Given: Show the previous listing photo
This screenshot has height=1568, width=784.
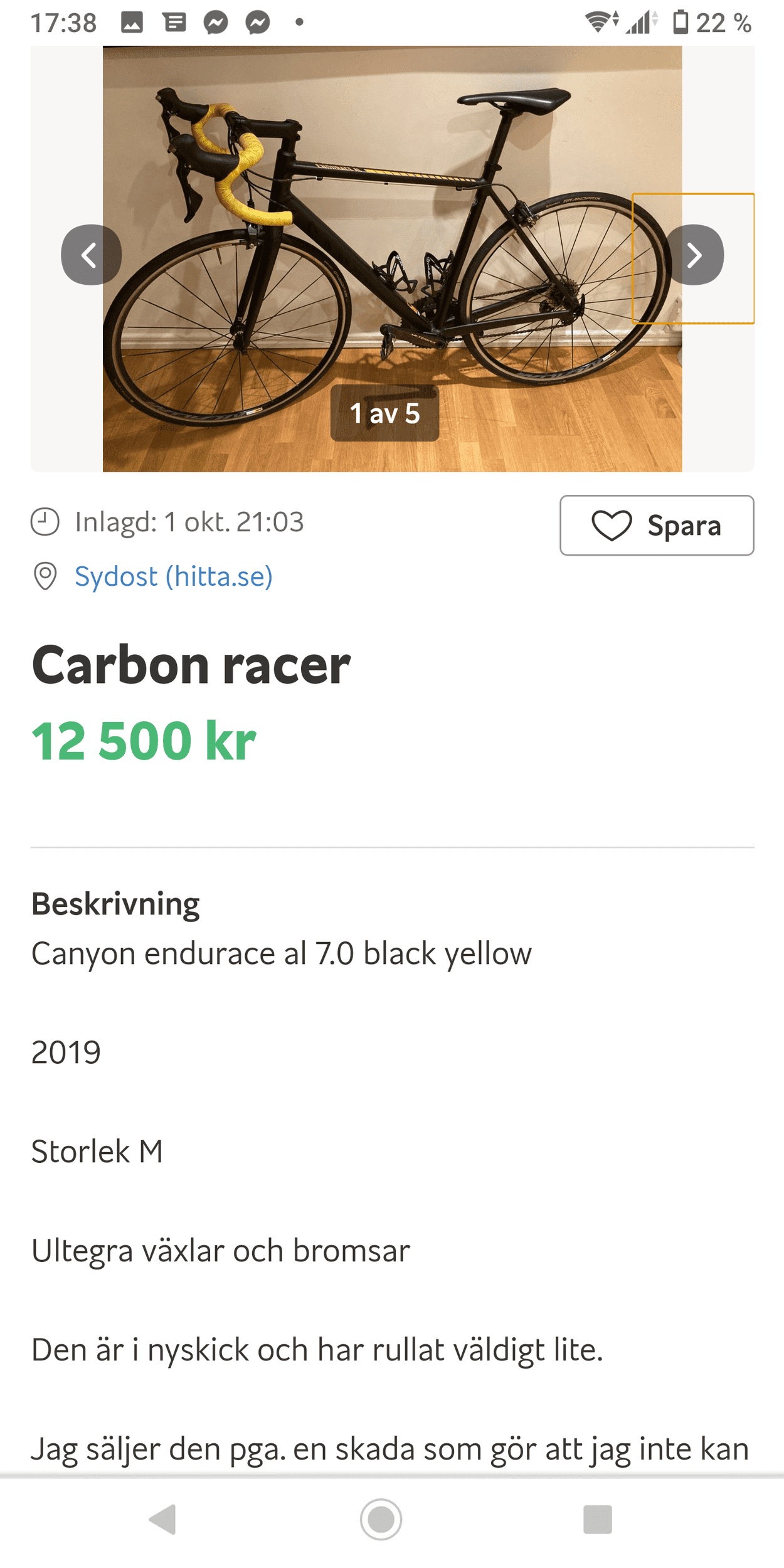Looking at the screenshot, I should [91, 255].
